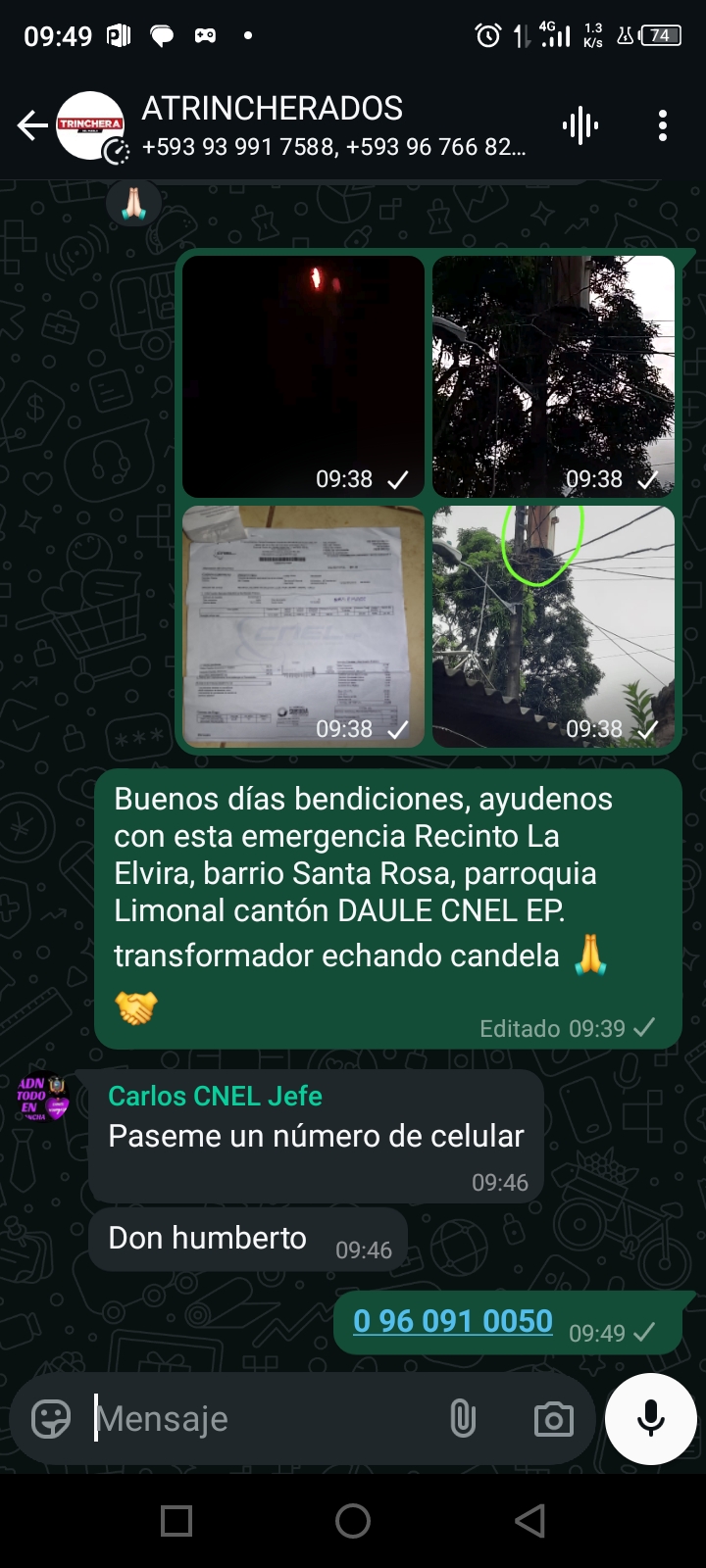
Task: View the CNEL bill photo
Action: click(304, 626)
